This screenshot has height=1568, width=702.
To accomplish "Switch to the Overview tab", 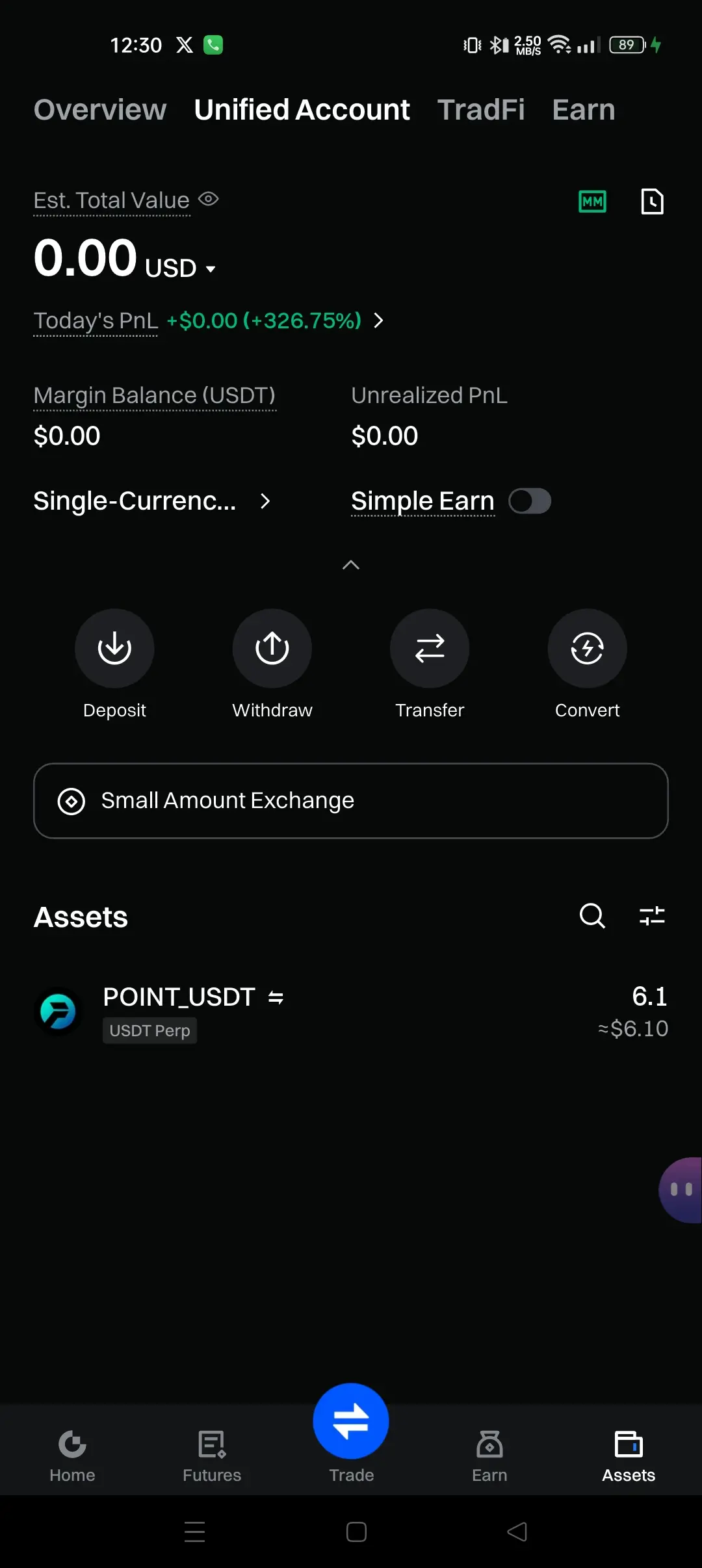I will pos(100,109).
